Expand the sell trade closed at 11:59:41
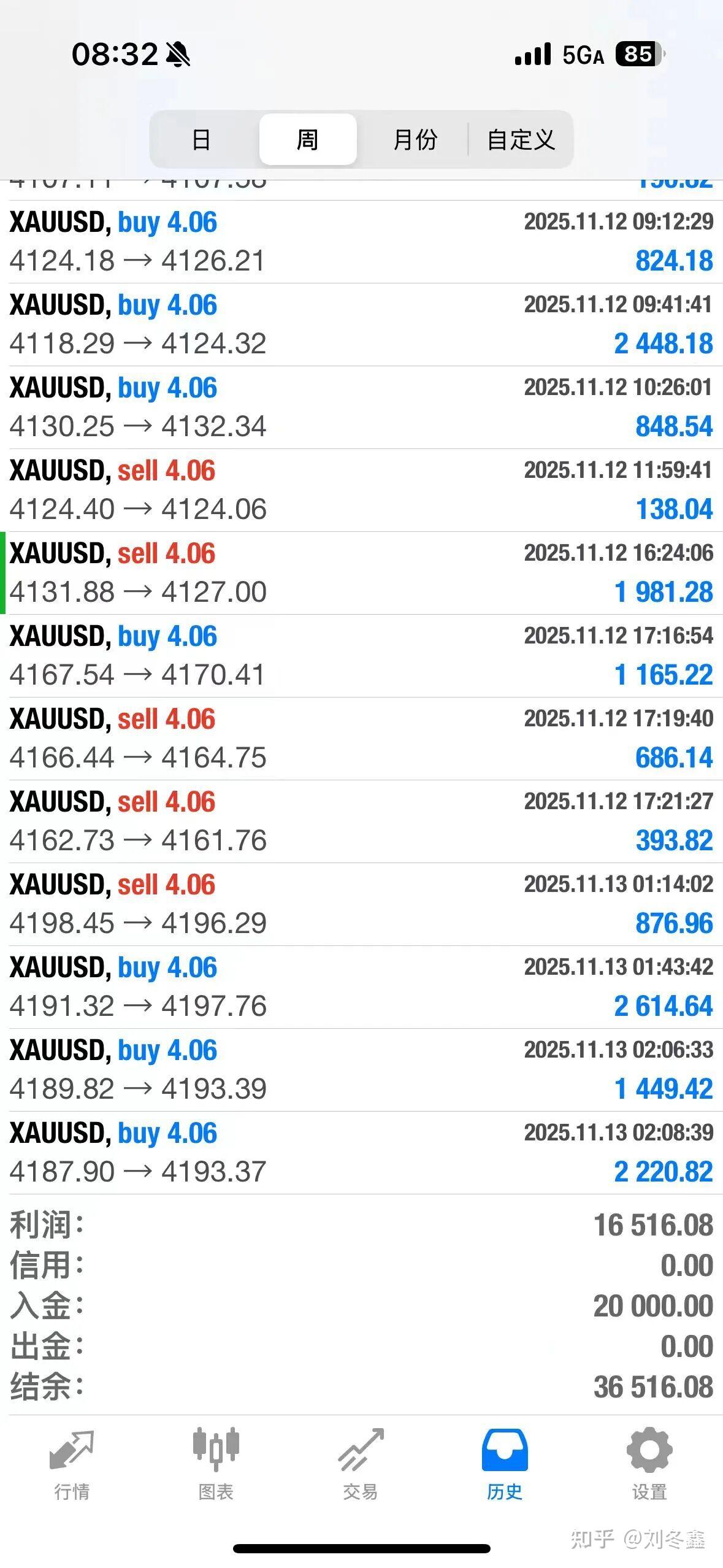The width and height of the screenshot is (723, 1568). [x=361, y=490]
